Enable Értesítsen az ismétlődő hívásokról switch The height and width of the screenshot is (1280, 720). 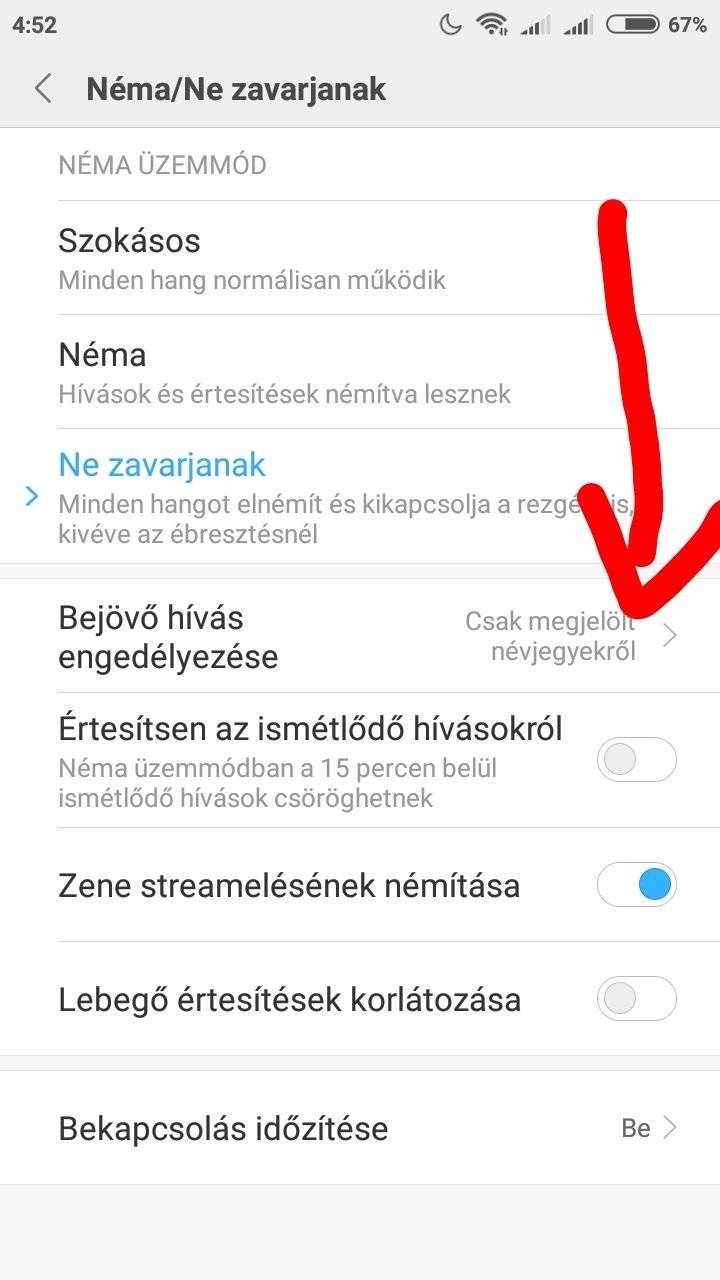pos(637,760)
